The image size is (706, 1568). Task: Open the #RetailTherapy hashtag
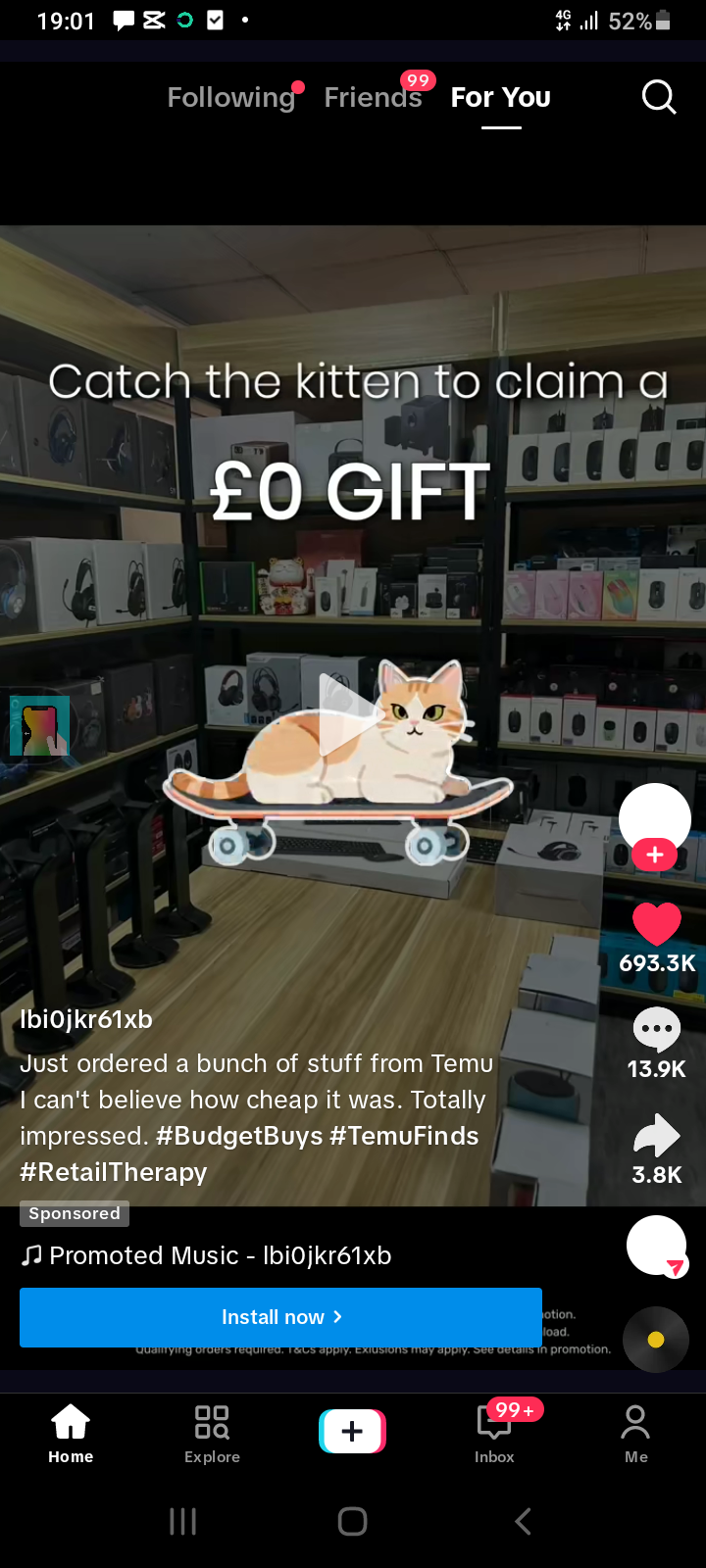tap(114, 1172)
